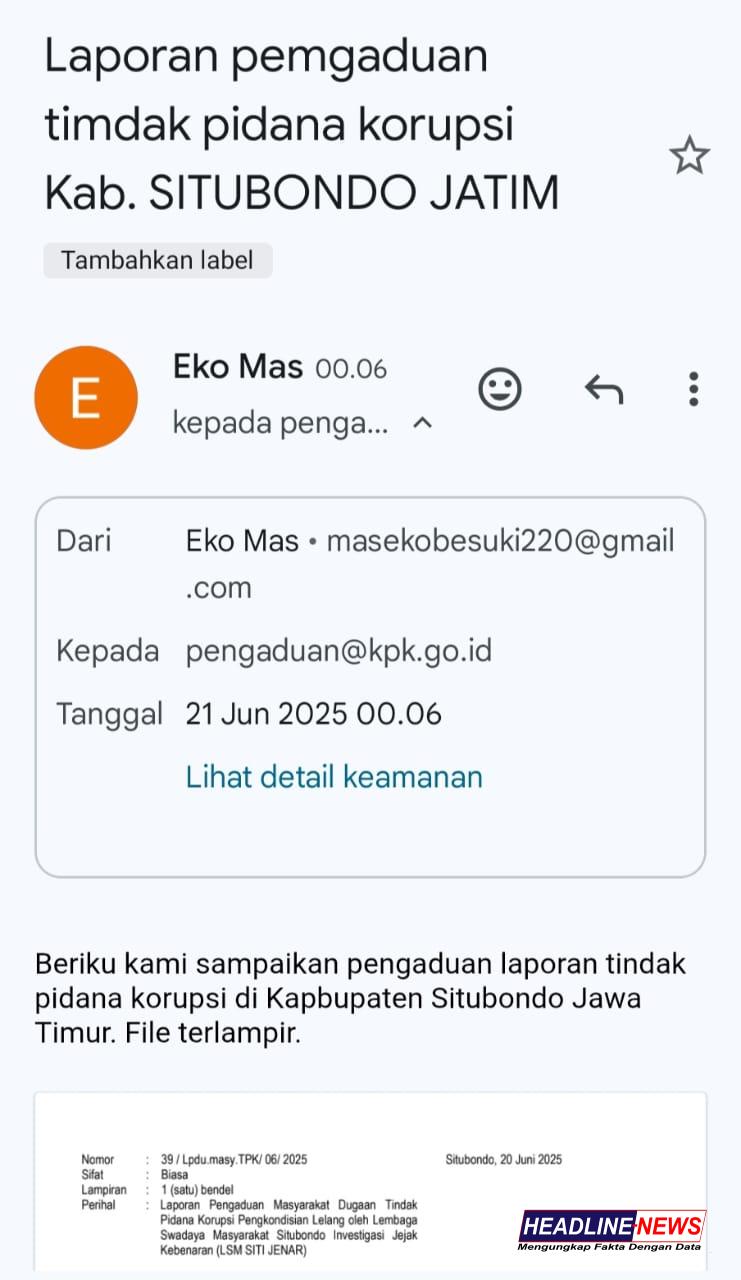Add an emoji reaction
The image size is (741, 1280).
(500, 389)
